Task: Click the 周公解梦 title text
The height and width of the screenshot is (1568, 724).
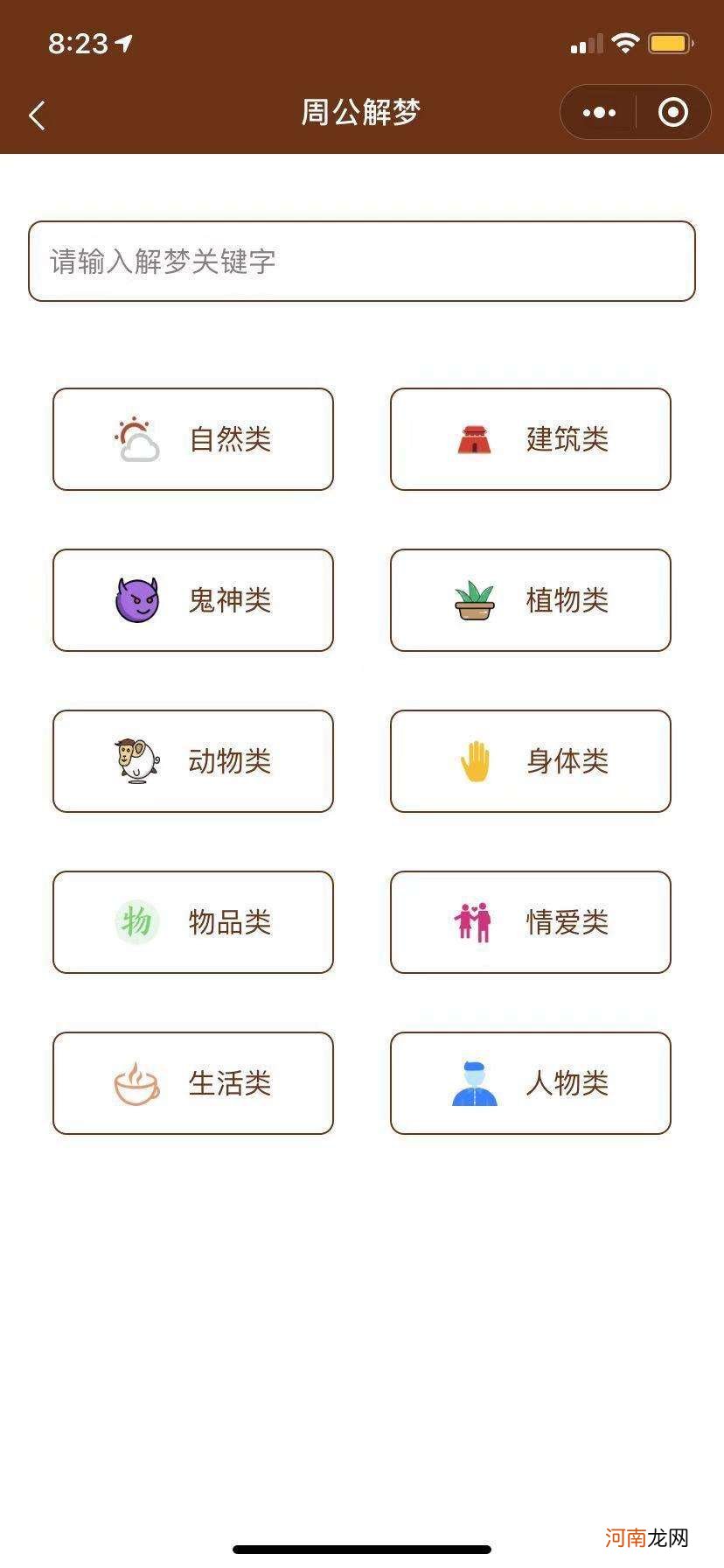Action: tap(362, 112)
